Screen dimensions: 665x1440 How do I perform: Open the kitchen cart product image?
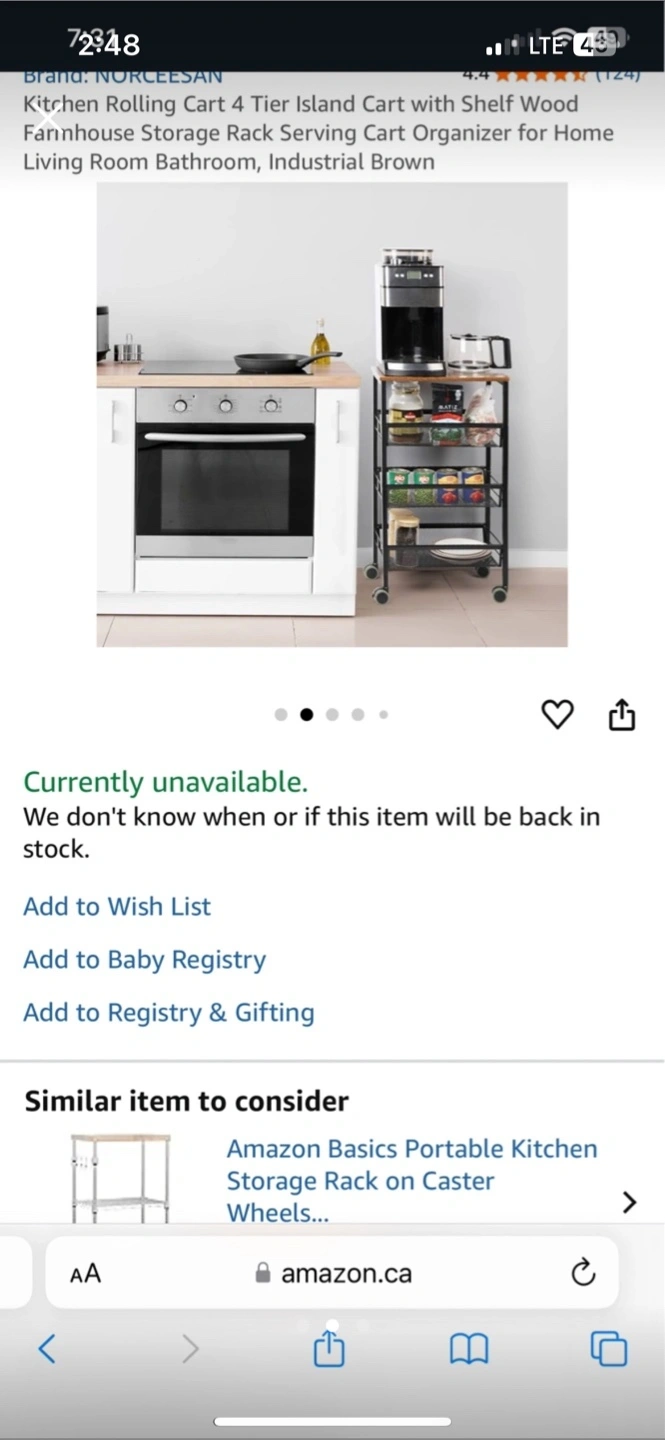click(332, 414)
